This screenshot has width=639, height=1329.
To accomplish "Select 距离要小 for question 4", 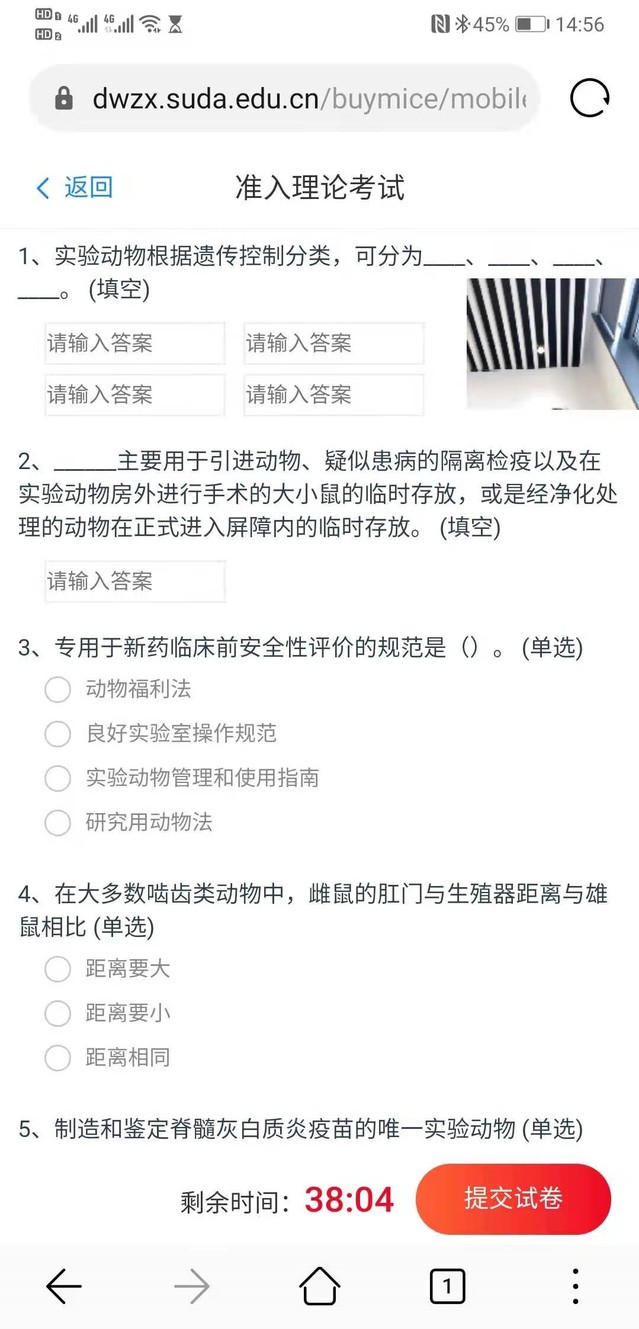I will click(58, 1013).
